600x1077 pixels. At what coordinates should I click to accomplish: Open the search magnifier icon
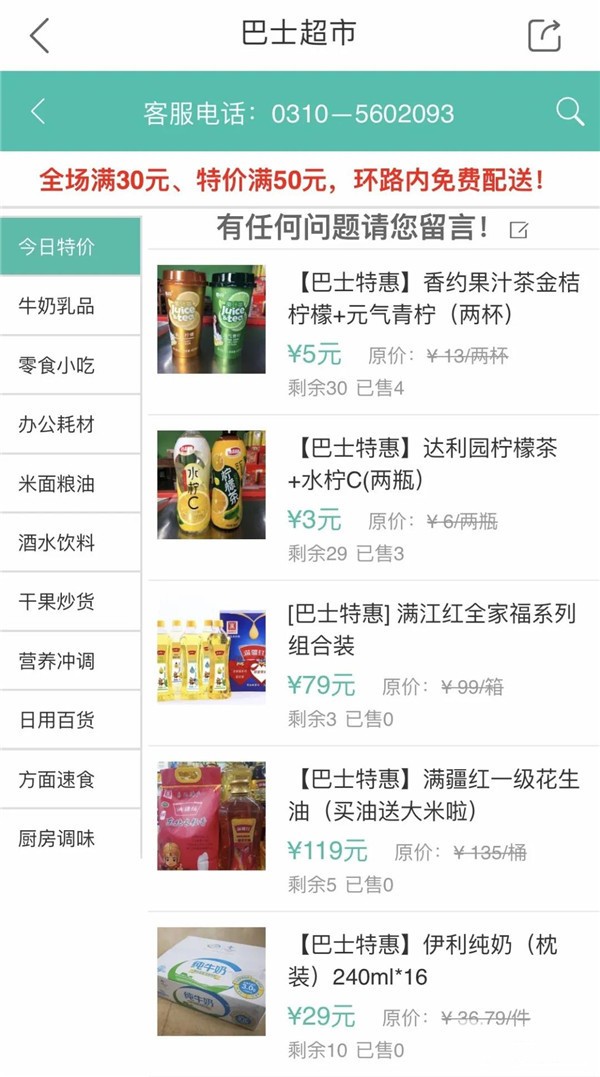[x=569, y=111]
